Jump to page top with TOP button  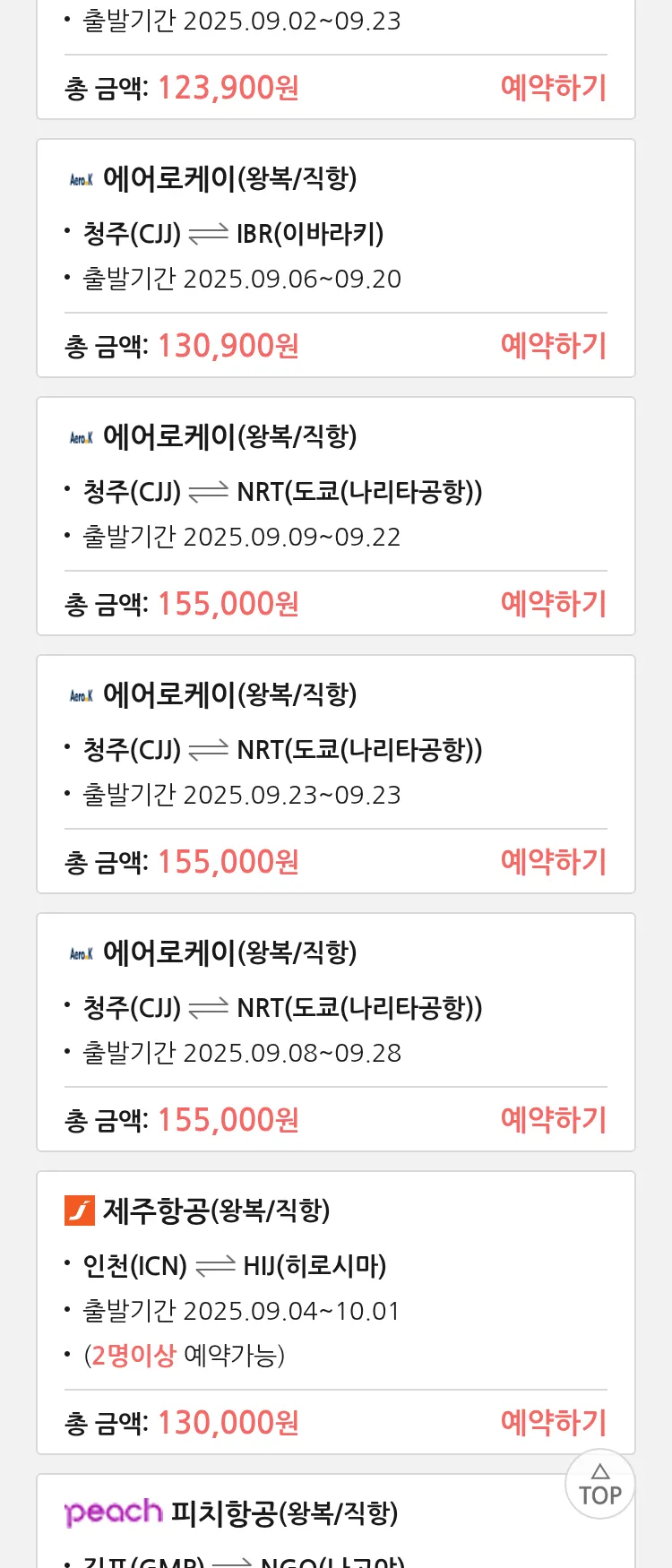pyautogui.click(x=599, y=1485)
